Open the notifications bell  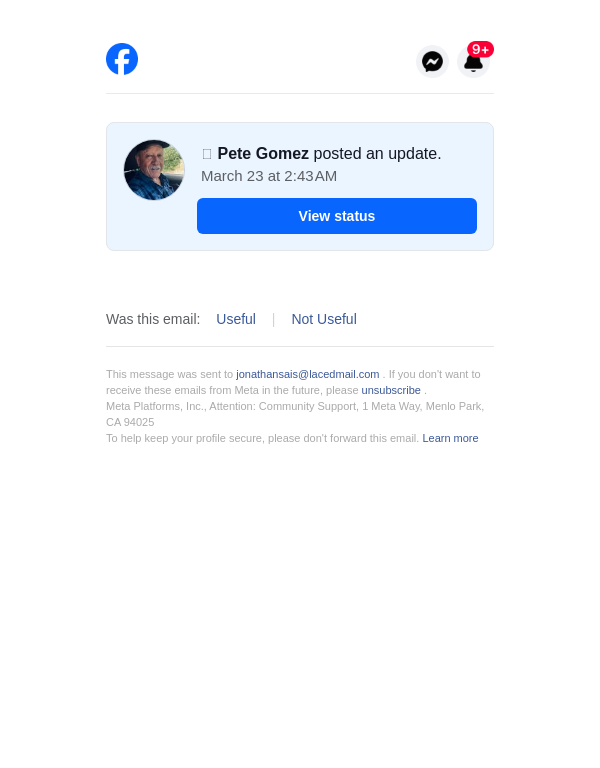[x=473, y=62]
